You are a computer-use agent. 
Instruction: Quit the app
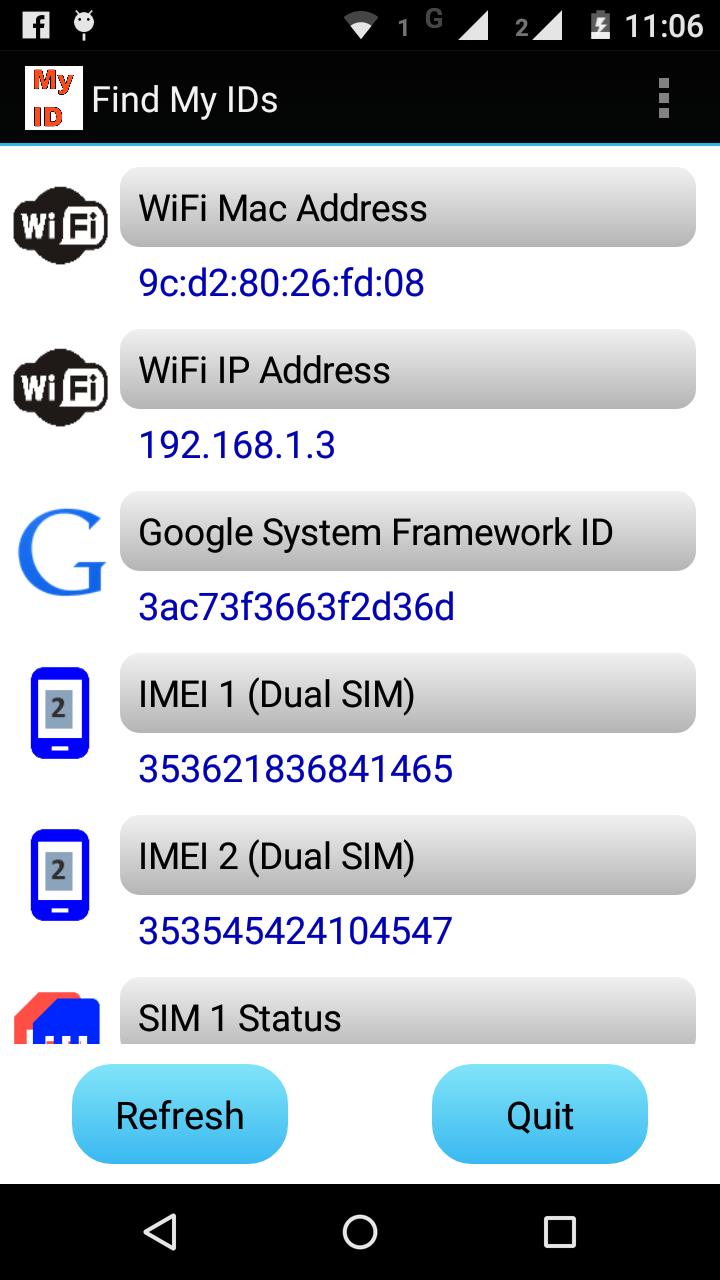pyautogui.click(x=540, y=1114)
